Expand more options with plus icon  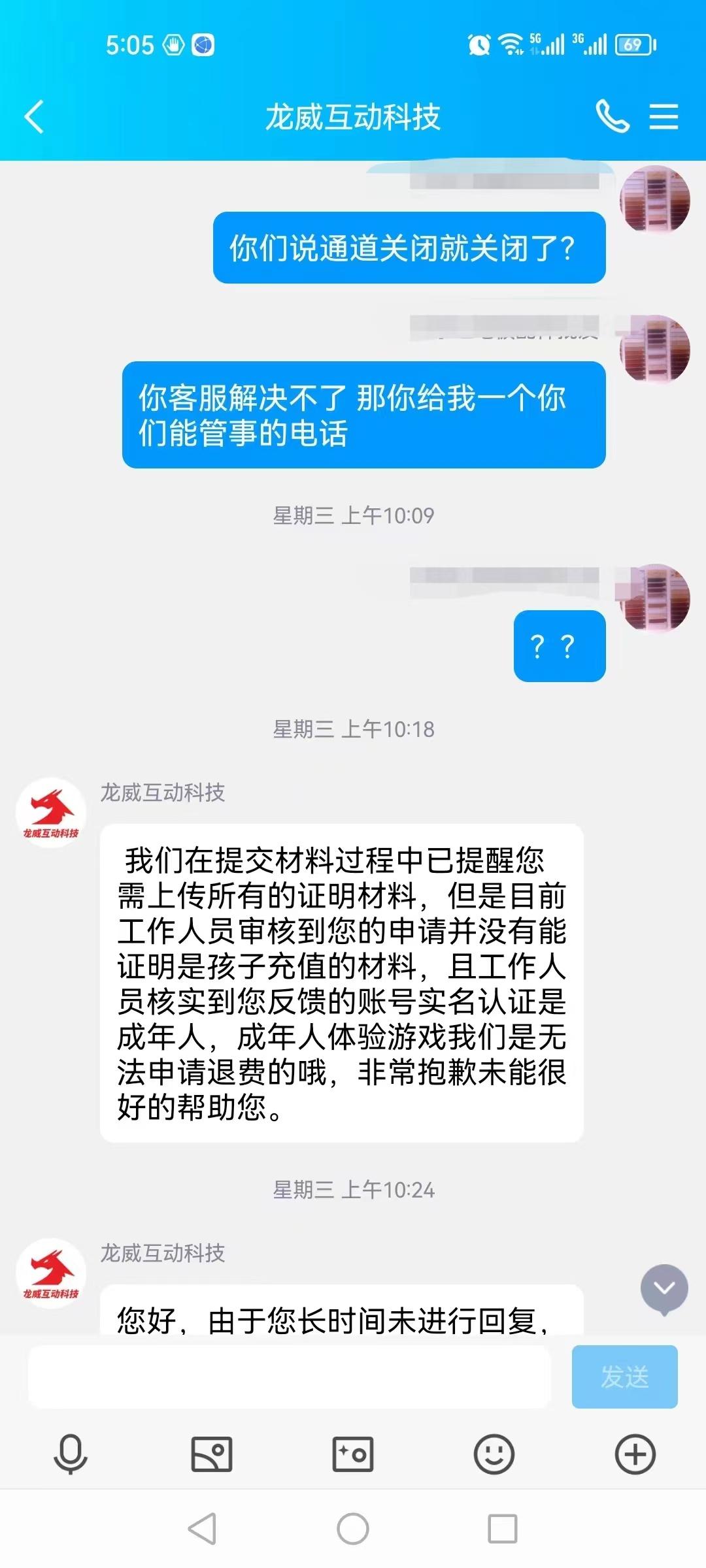point(635,1454)
